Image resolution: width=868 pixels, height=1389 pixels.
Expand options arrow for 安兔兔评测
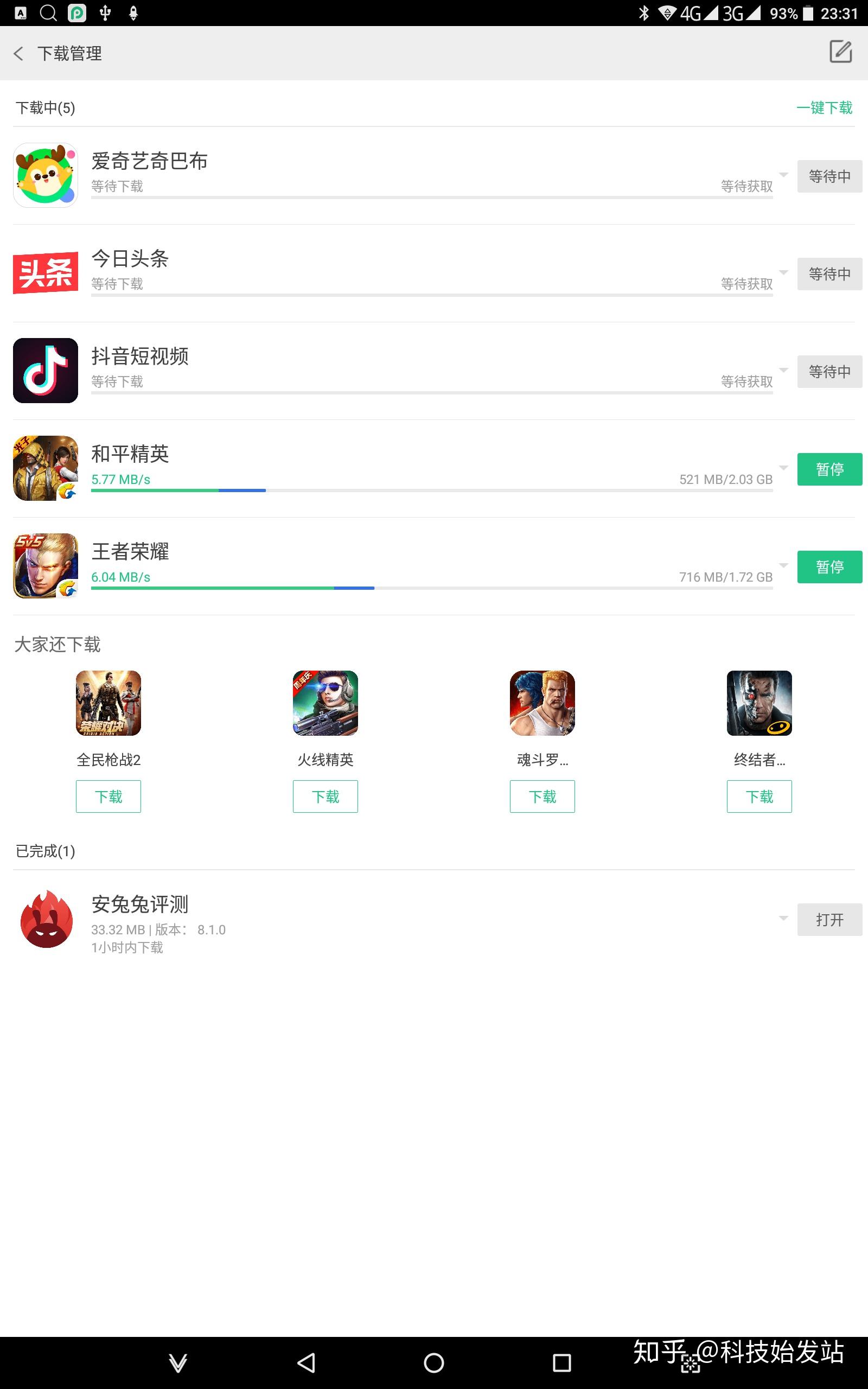(x=783, y=919)
